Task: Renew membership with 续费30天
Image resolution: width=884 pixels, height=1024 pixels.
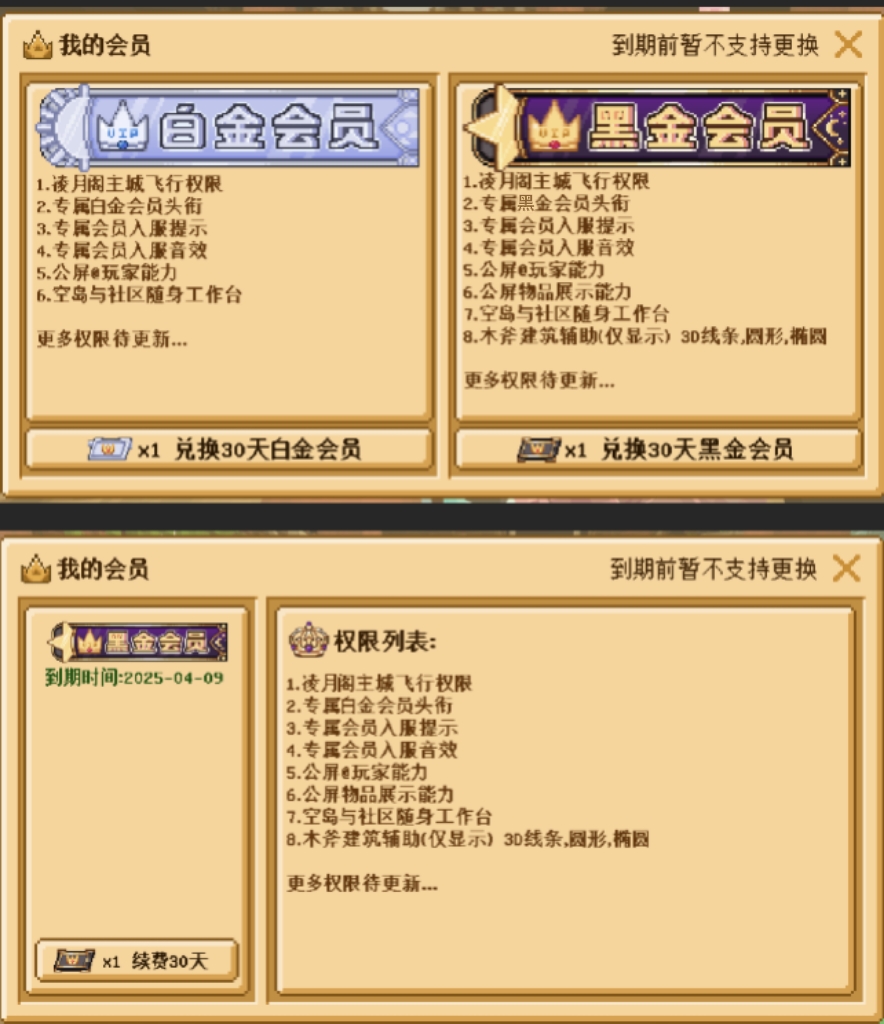Action: 137,961
